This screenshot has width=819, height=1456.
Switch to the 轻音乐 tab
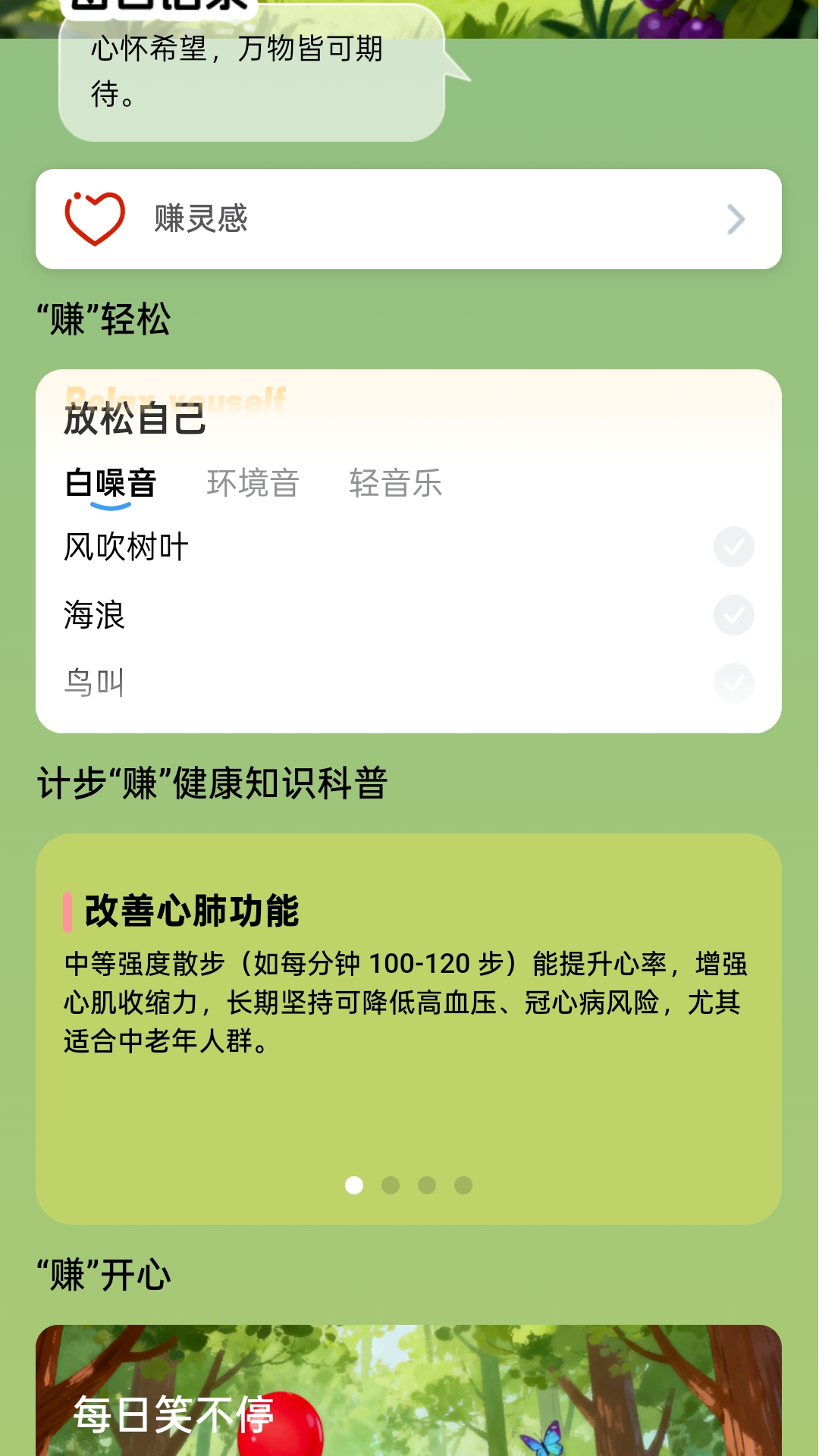click(397, 483)
